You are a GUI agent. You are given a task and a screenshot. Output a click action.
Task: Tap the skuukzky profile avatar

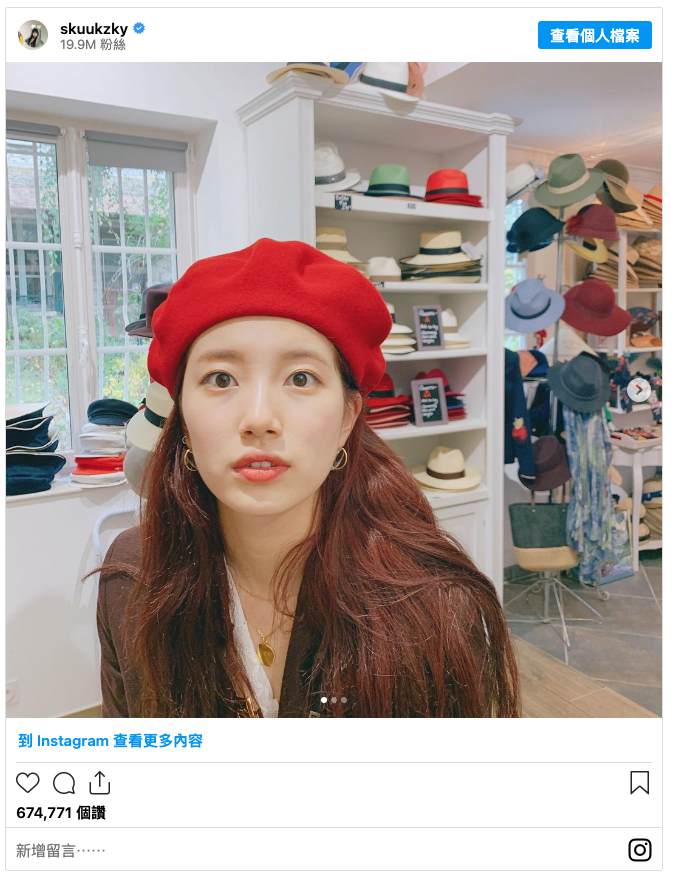(x=33, y=35)
